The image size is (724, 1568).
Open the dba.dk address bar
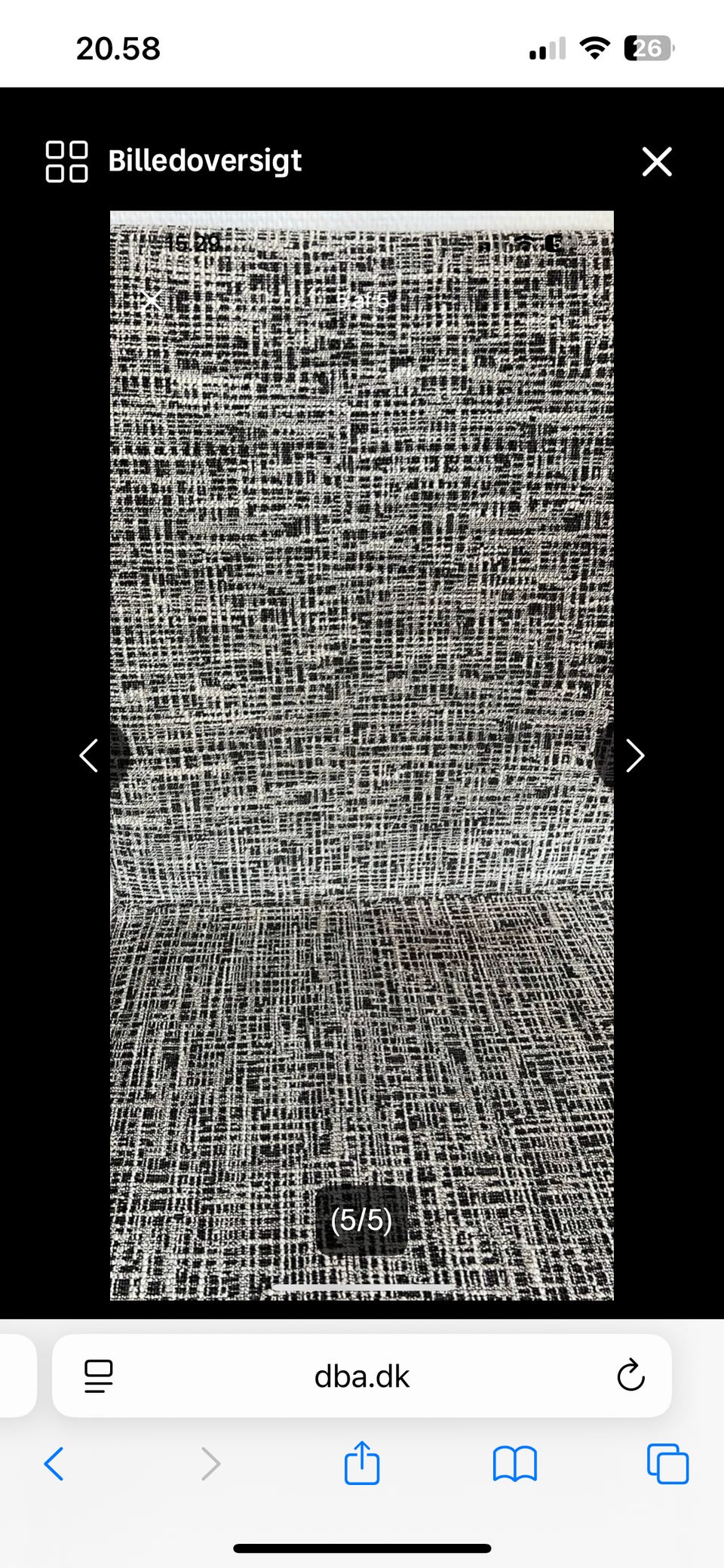coord(362,1376)
